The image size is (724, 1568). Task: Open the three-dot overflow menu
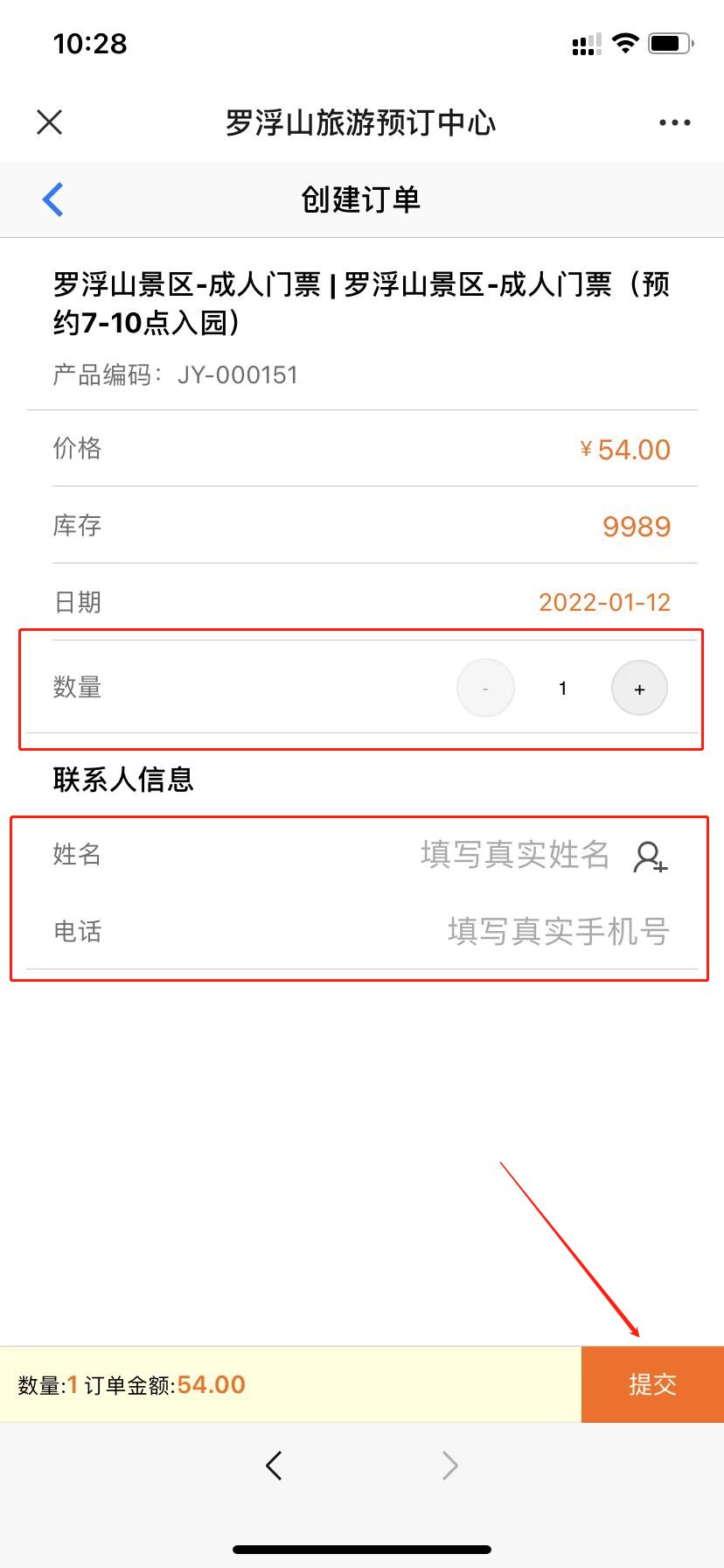click(x=674, y=122)
